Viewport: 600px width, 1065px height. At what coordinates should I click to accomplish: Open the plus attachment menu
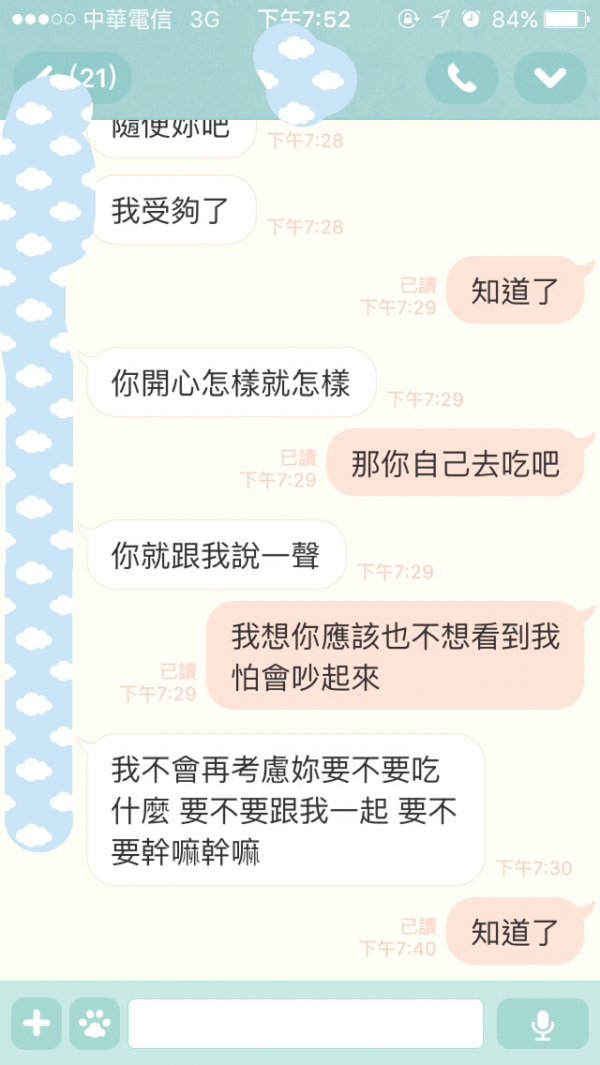pos(36,1024)
